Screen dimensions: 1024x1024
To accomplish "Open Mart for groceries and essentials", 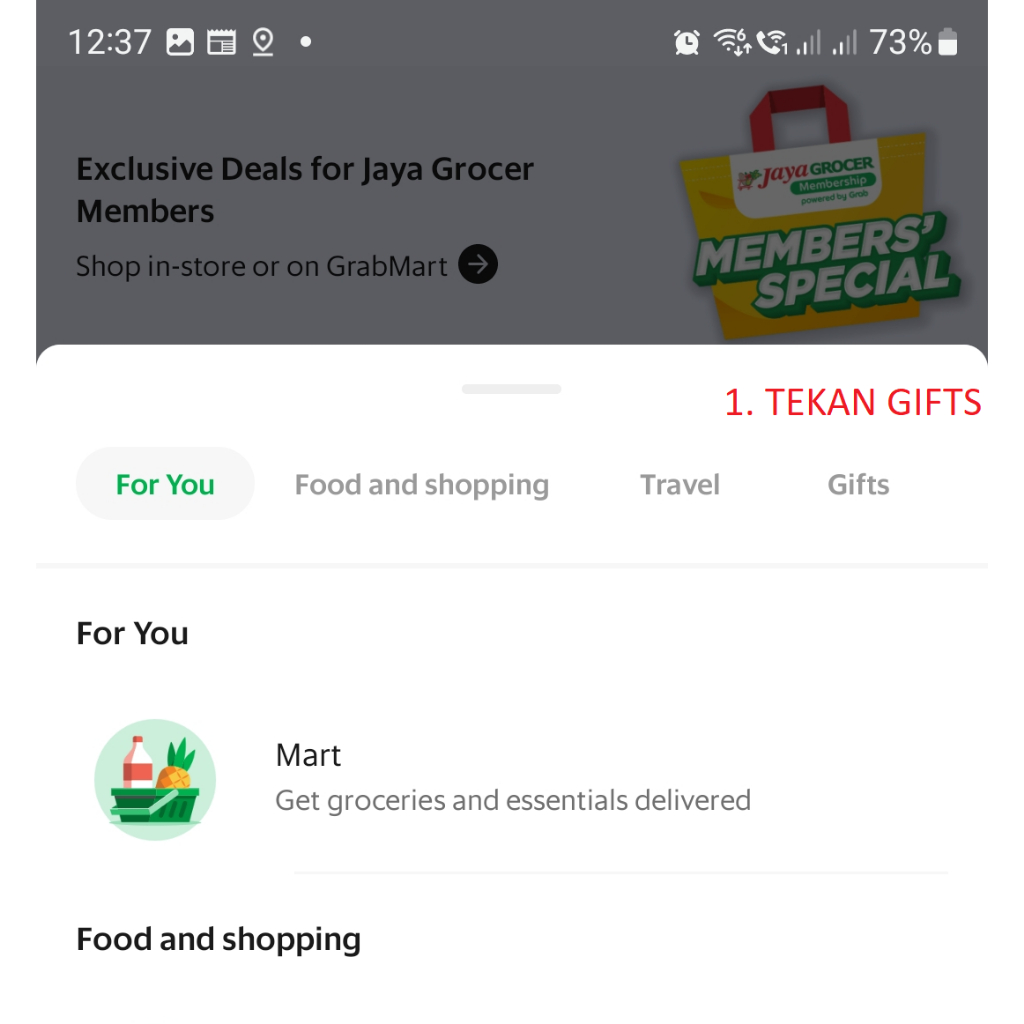I will click(512, 779).
